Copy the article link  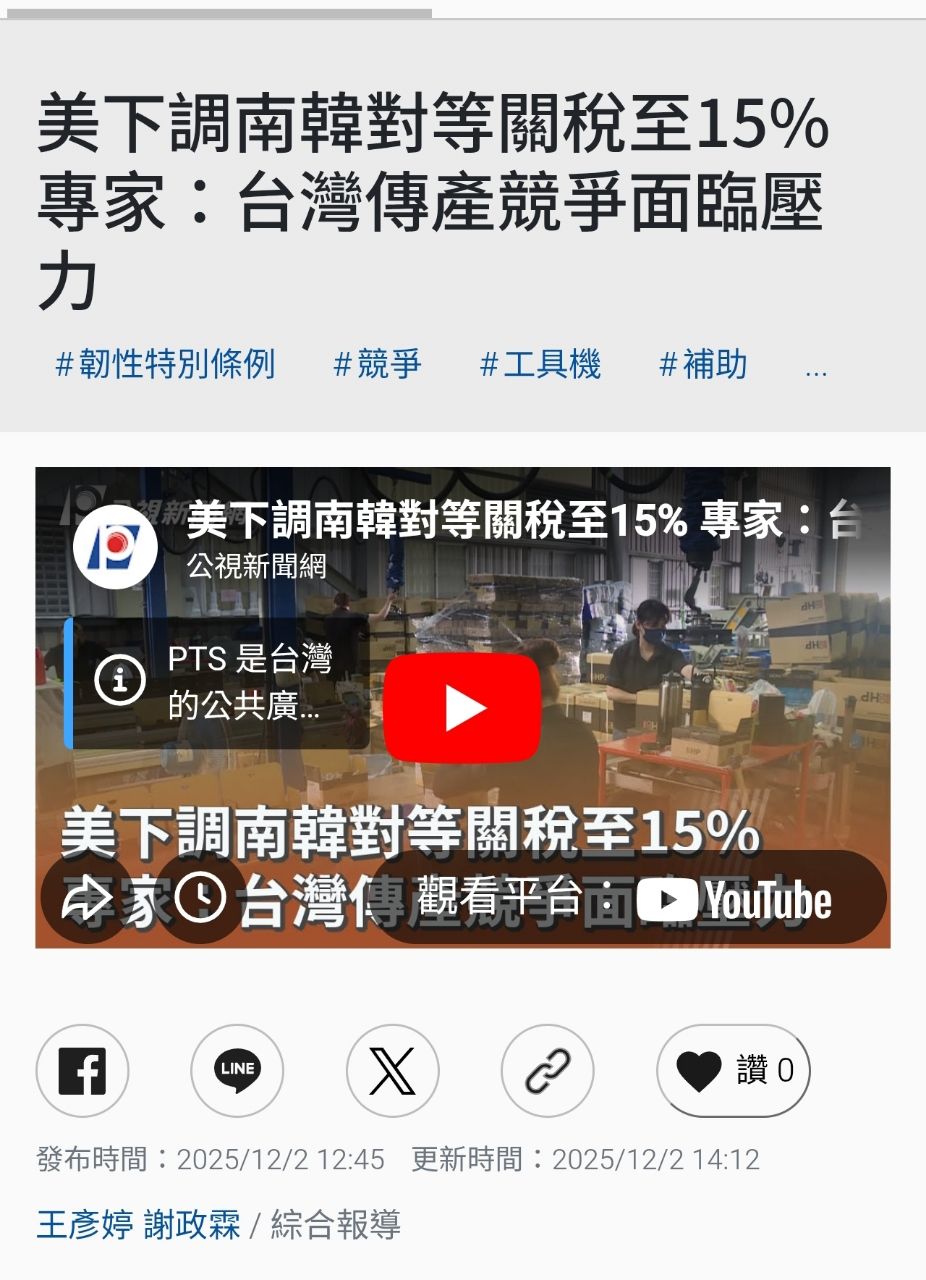pos(547,1071)
